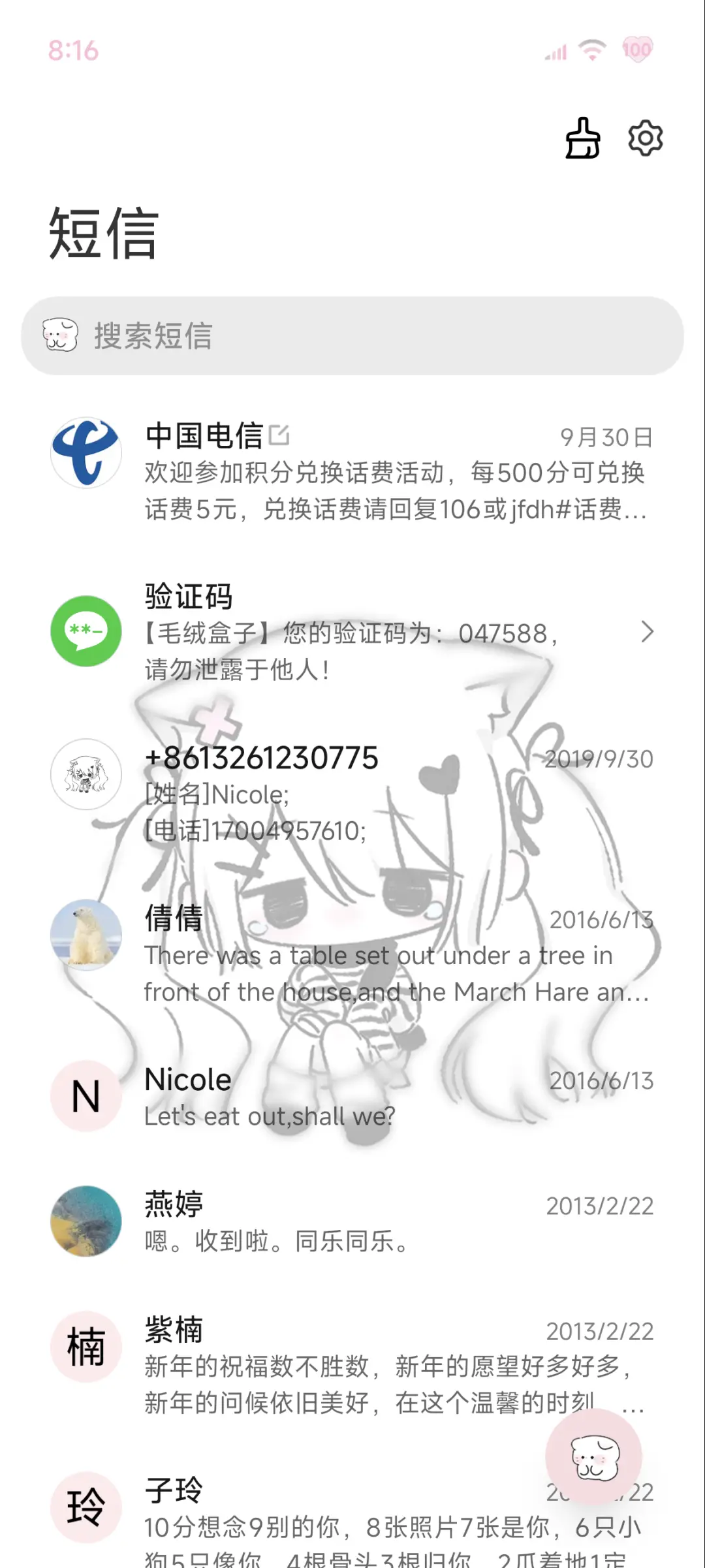Click the mascot icon inside the search bar
Image resolution: width=705 pixels, height=1568 pixels.
[x=62, y=335]
